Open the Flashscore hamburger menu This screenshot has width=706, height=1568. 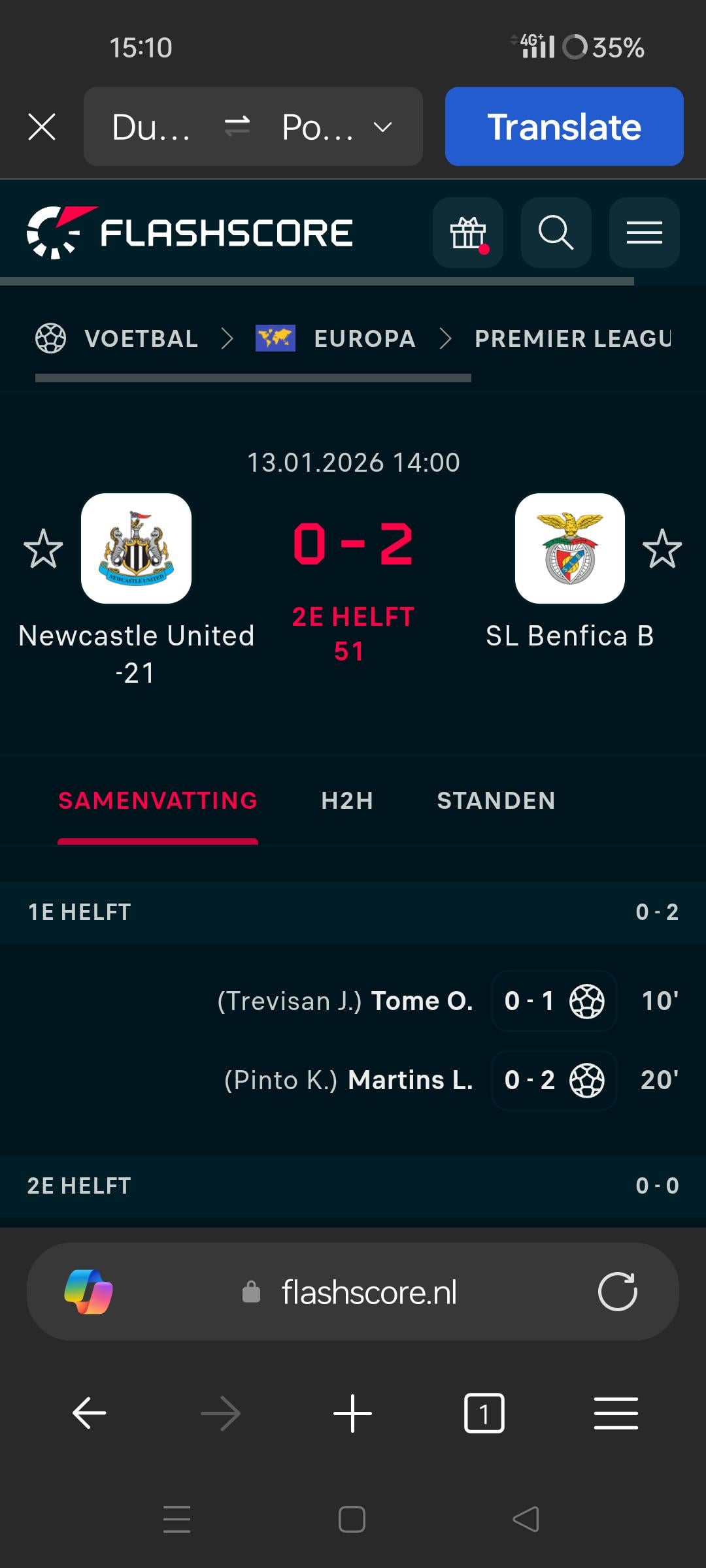click(x=644, y=233)
